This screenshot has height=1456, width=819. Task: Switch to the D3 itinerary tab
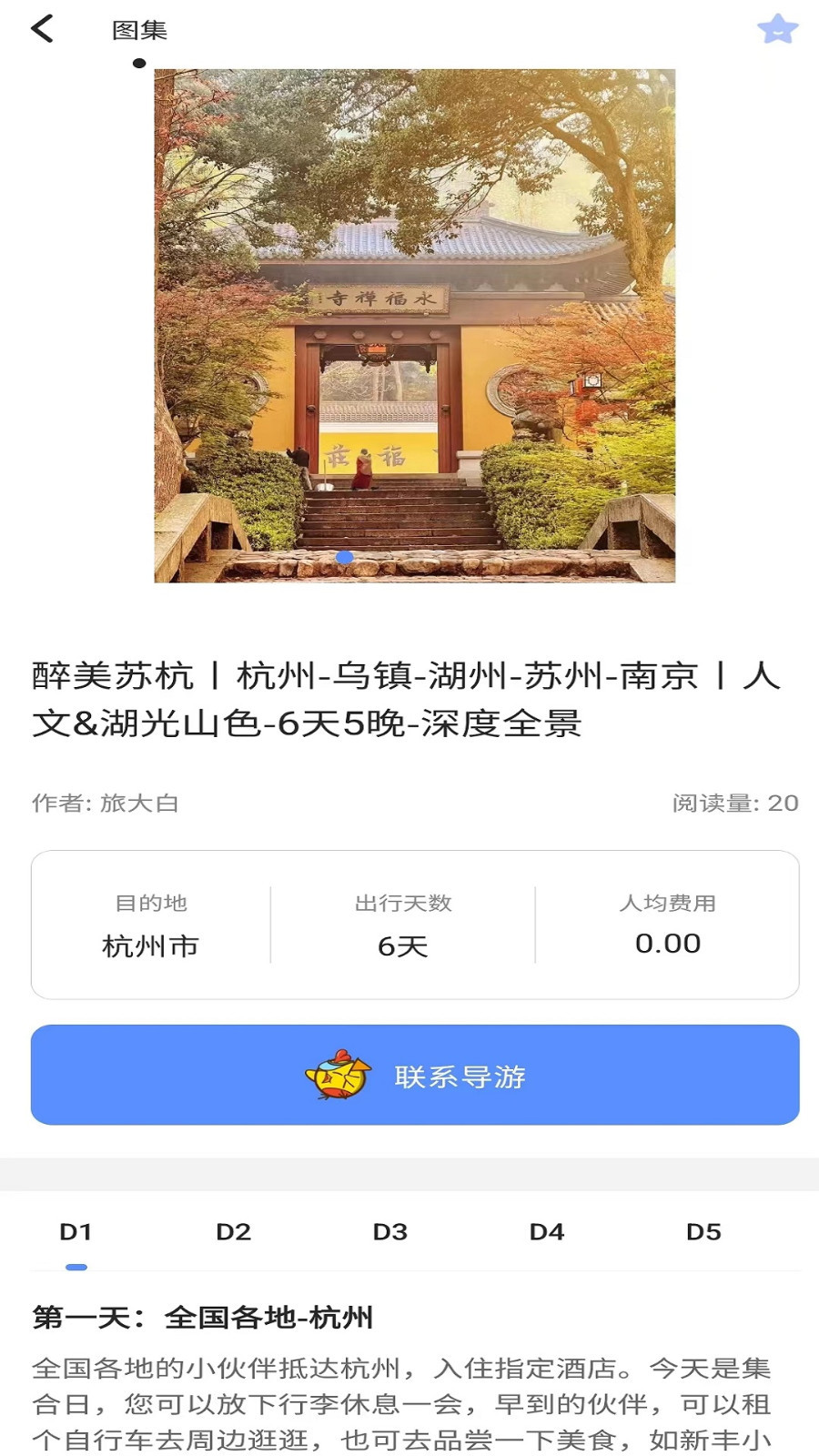pos(391,1233)
